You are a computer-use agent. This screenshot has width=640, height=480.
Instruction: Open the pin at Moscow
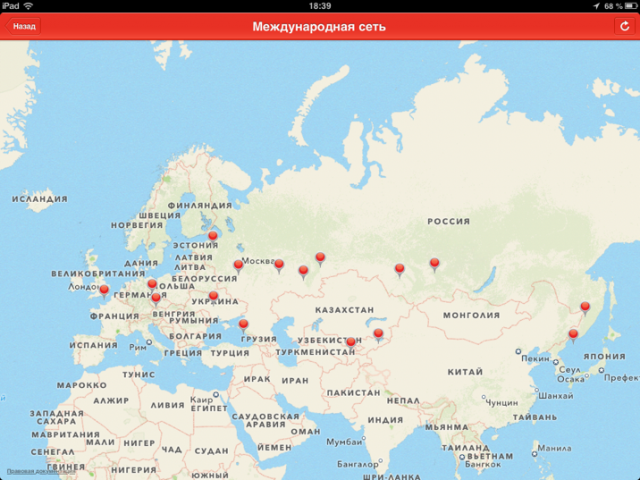click(238, 265)
